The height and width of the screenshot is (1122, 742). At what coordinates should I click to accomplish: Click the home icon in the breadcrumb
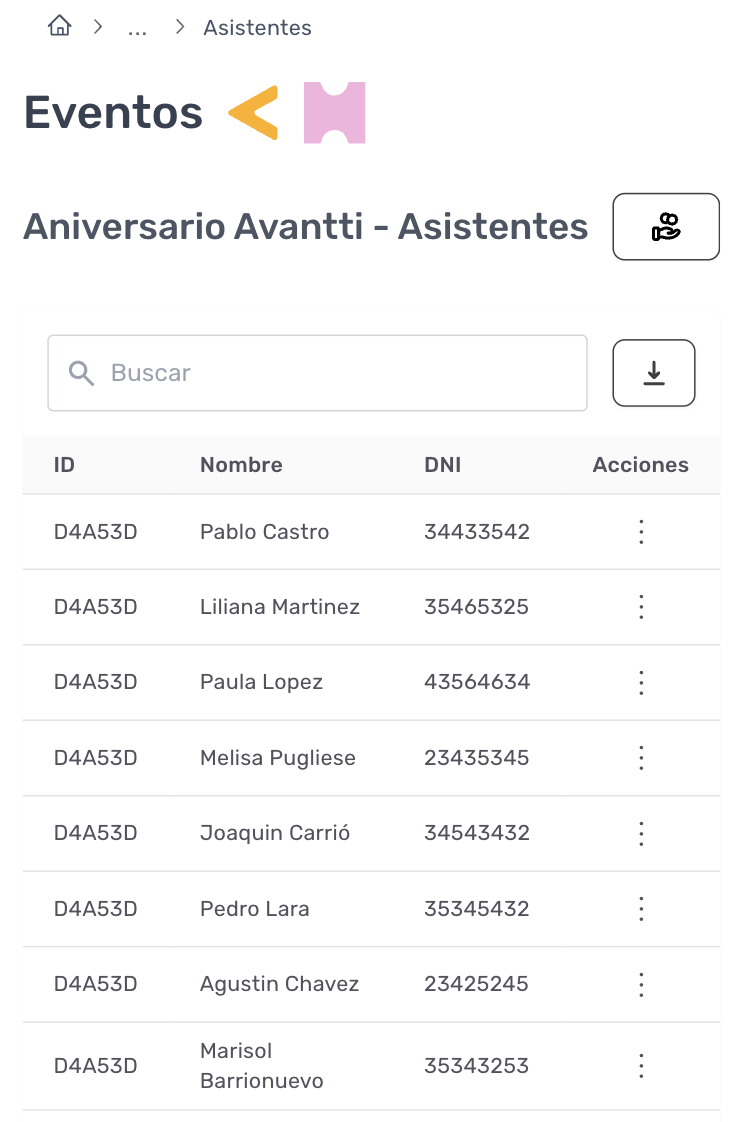(59, 25)
